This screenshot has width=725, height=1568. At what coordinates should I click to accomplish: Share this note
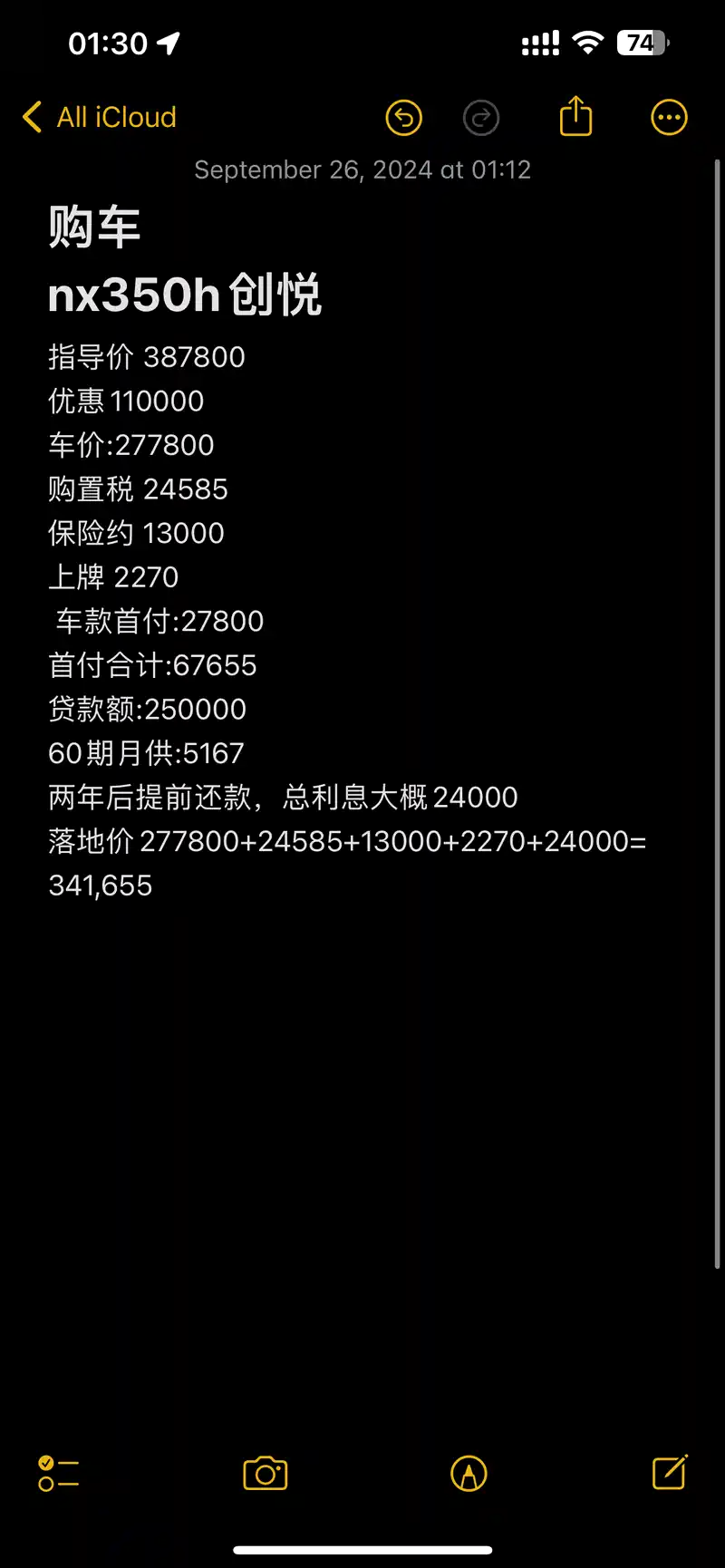click(575, 117)
